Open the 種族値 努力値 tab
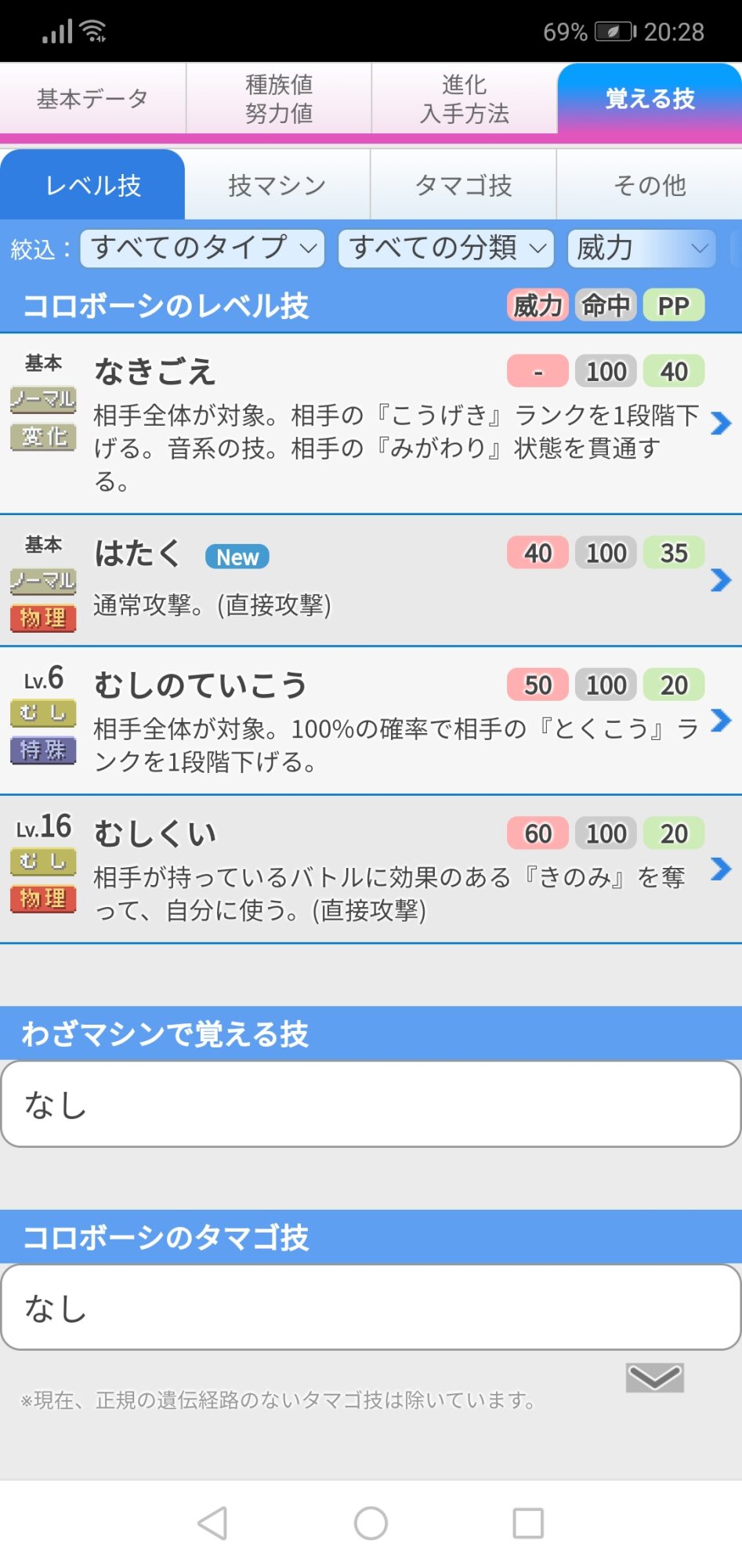The height and width of the screenshot is (1568, 742). [x=279, y=99]
